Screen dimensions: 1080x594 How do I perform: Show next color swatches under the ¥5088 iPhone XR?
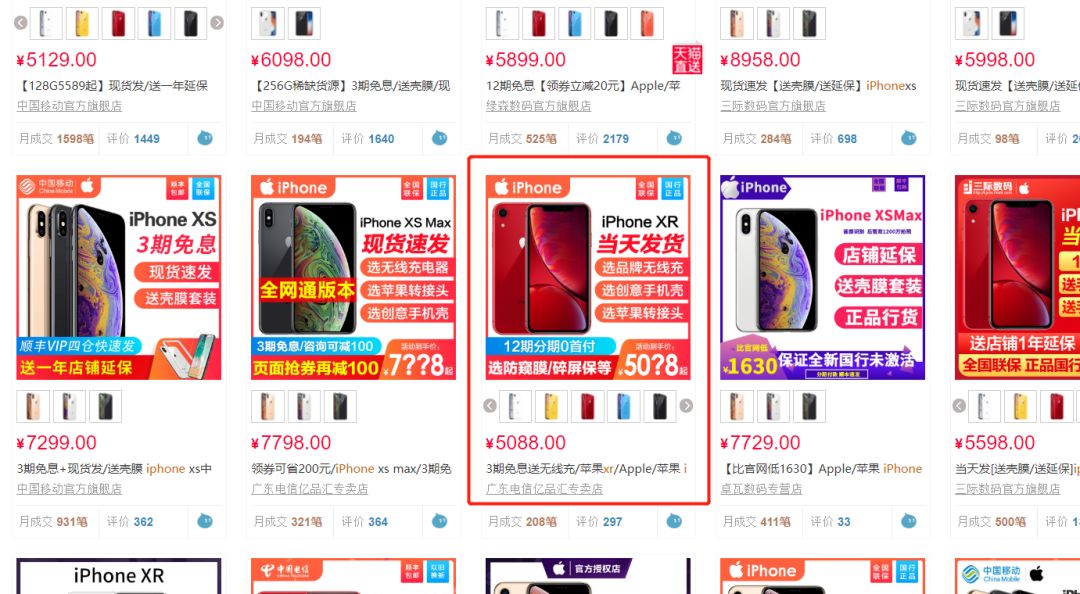[686, 406]
